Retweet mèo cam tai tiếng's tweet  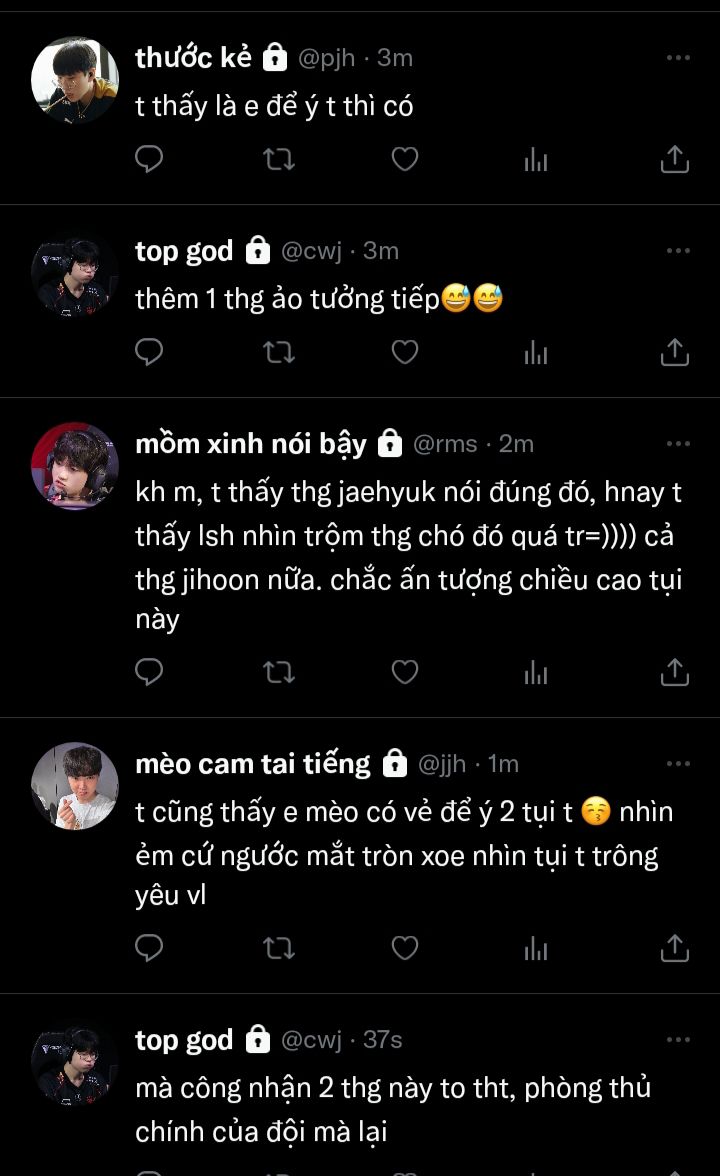279,948
